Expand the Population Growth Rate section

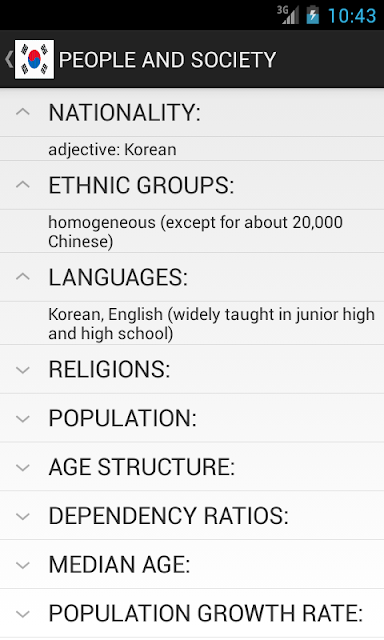click(192, 613)
